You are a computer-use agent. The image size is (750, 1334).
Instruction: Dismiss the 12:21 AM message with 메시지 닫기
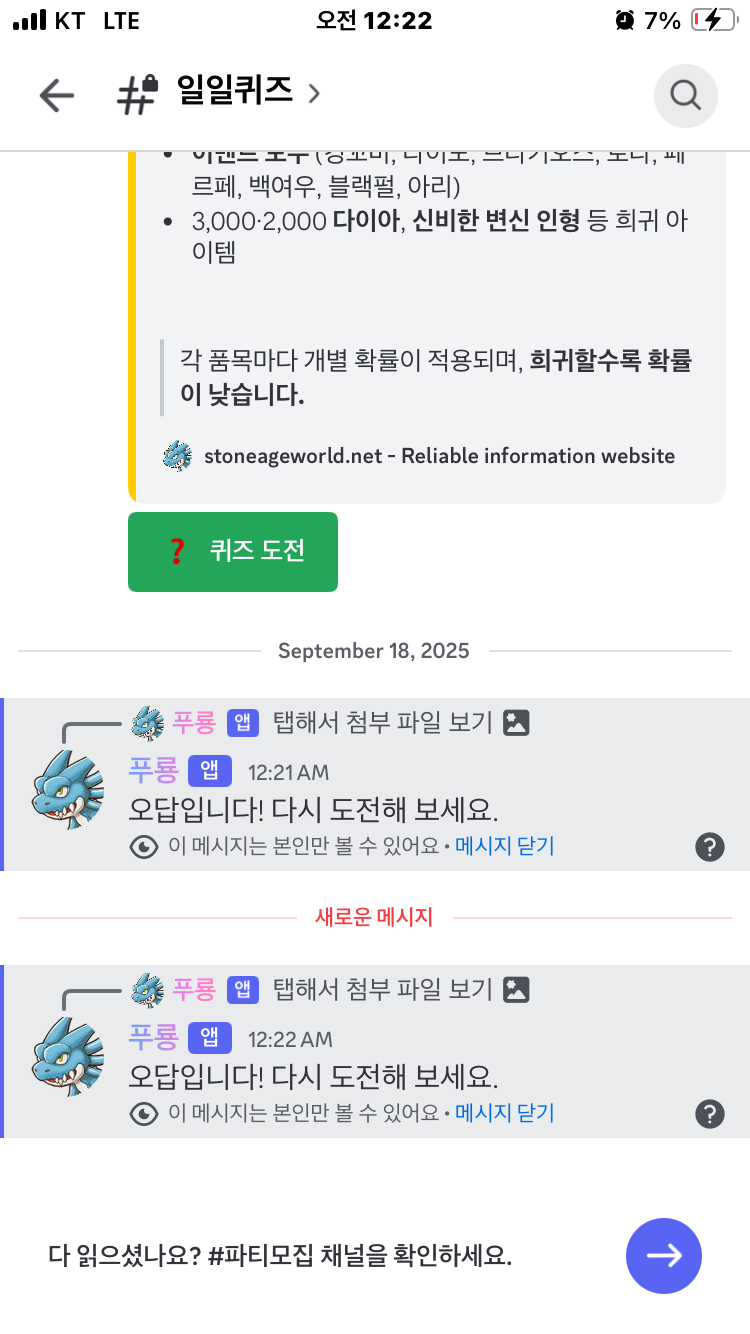pyautogui.click(x=504, y=846)
